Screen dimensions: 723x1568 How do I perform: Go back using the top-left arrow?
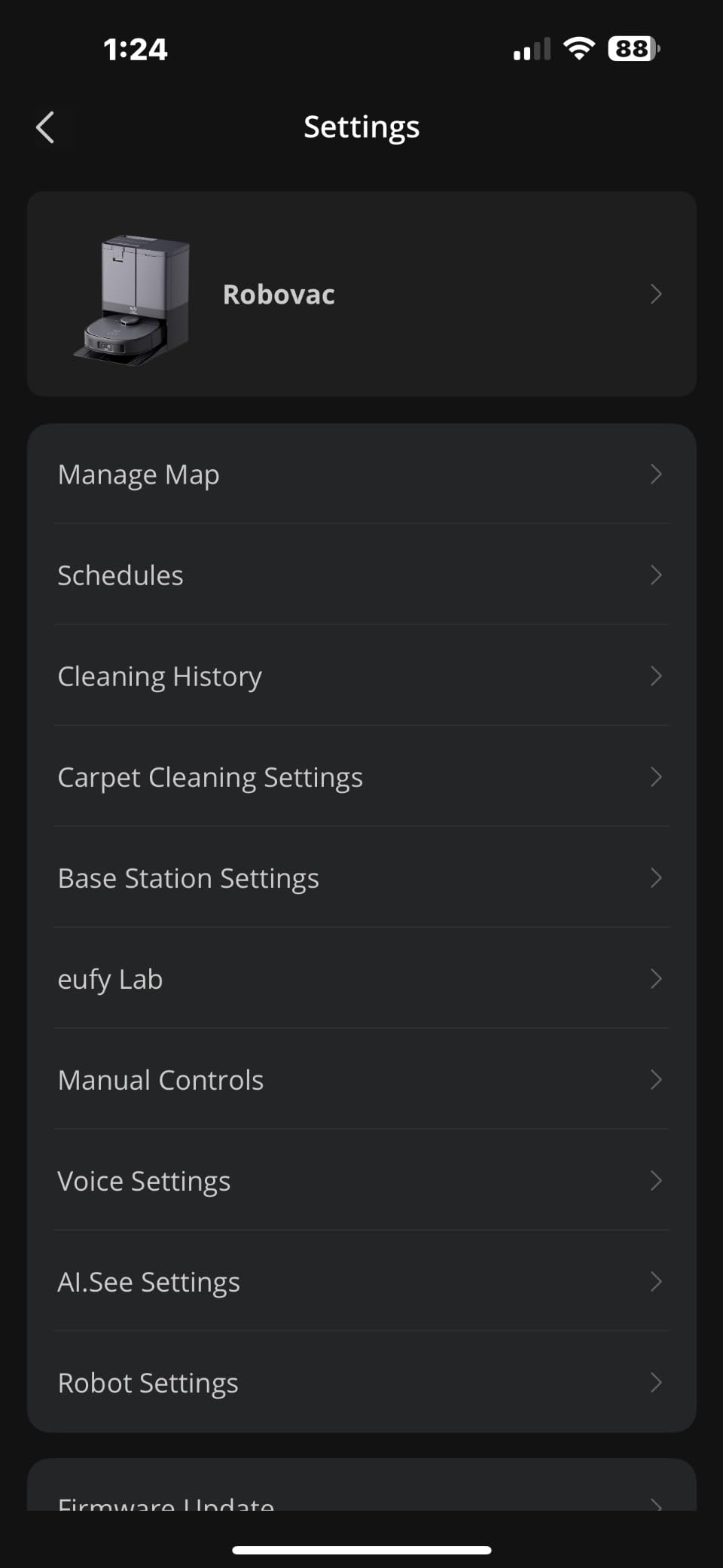(45, 127)
